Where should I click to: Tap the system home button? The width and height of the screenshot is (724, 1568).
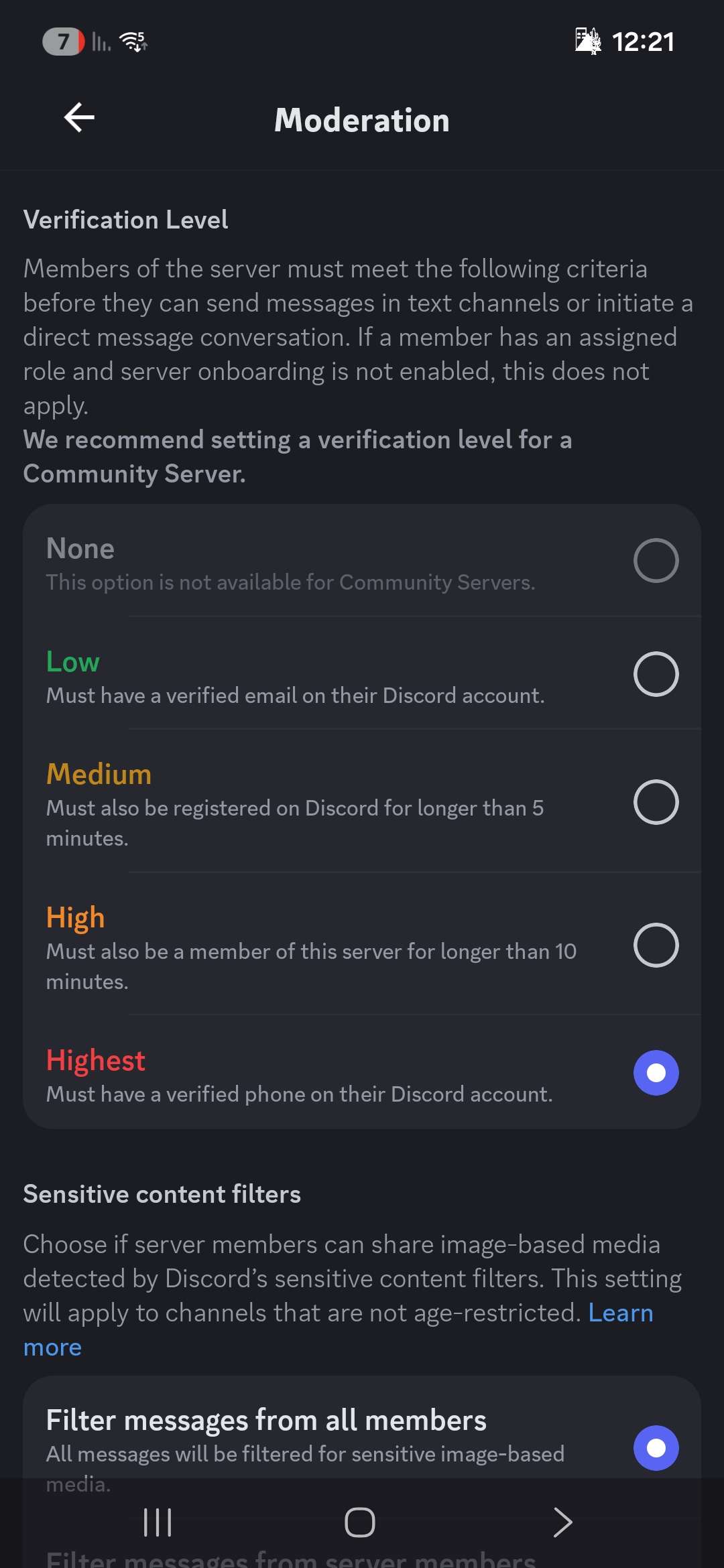coord(360,1522)
